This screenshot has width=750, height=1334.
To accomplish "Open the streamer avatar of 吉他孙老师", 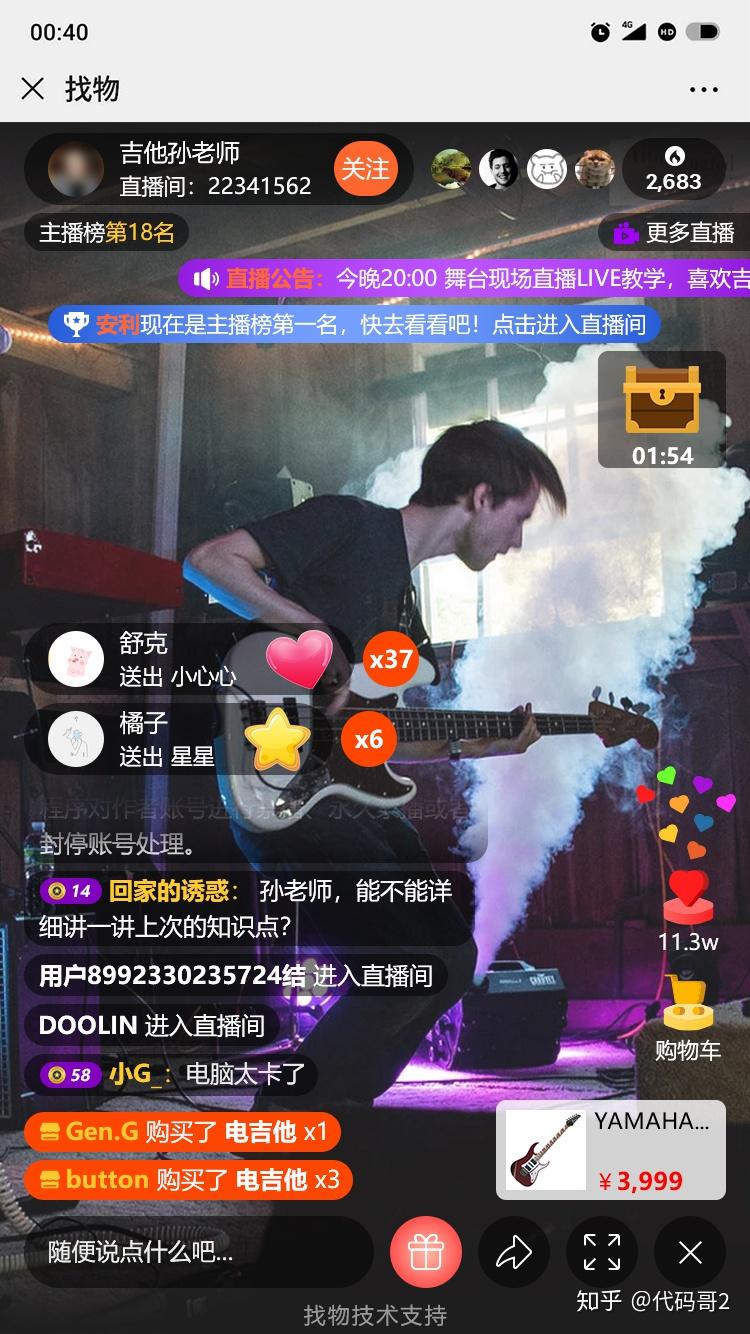I will (x=76, y=169).
